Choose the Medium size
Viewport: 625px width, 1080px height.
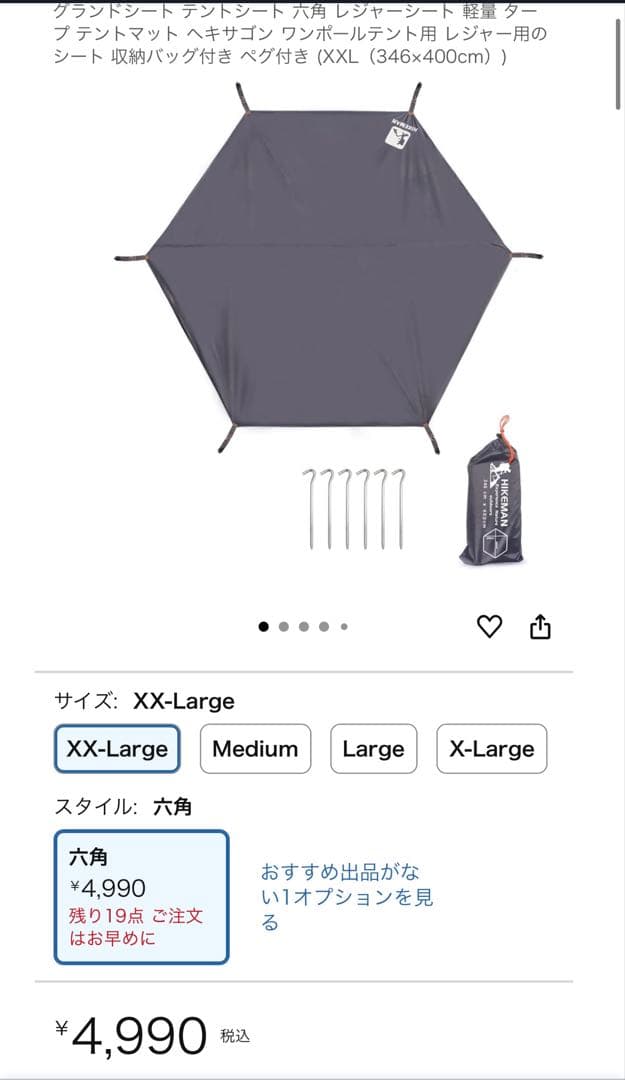[255, 749]
